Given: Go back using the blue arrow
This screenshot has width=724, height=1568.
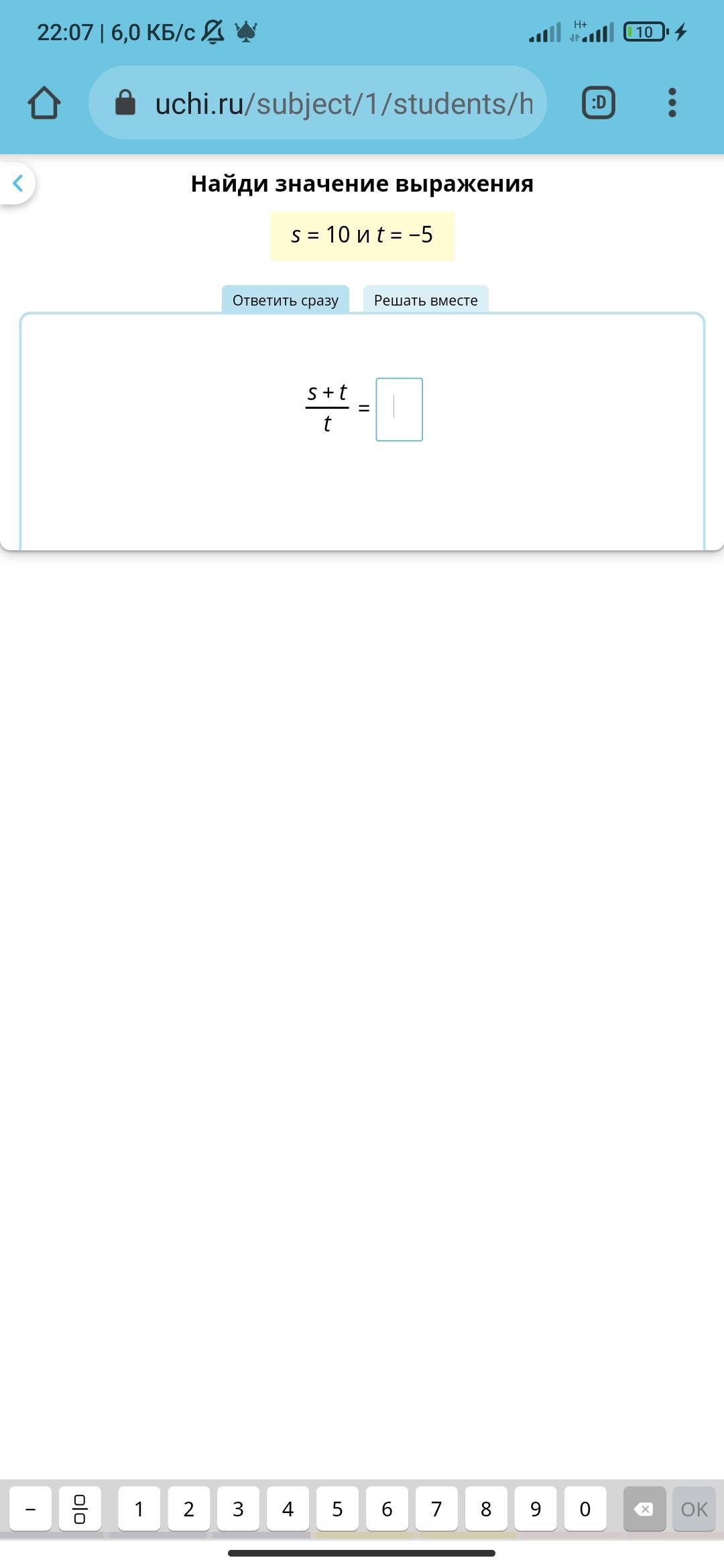Looking at the screenshot, I should (18, 183).
